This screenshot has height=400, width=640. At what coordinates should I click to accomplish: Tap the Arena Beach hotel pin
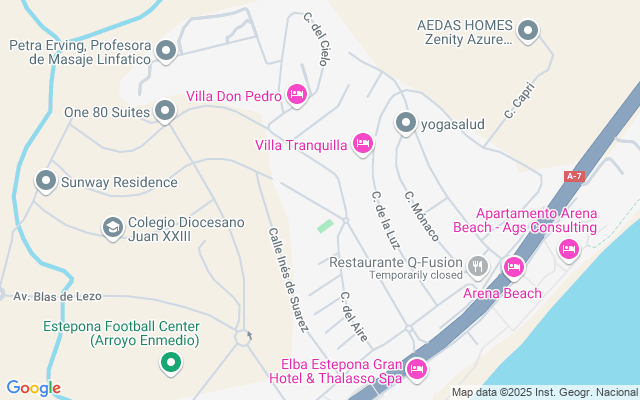(x=514, y=266)
